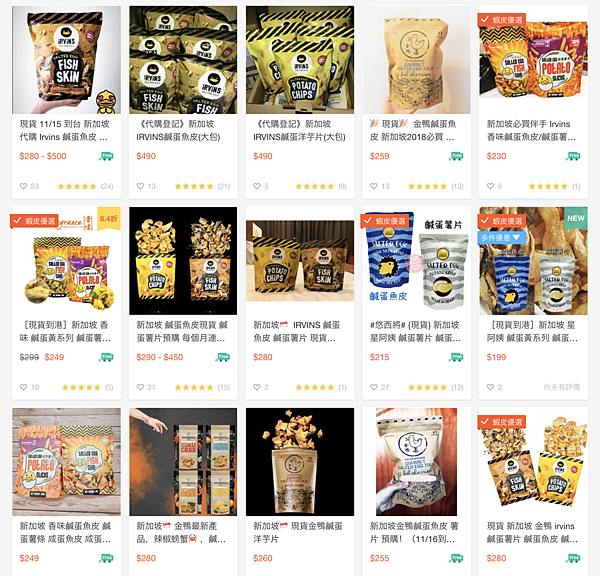The height and width of the screenshot is (576, 600).
Task: Tap heart on 金鴨鹹蛋魚皮 $259 item
Action: (374, 186)
